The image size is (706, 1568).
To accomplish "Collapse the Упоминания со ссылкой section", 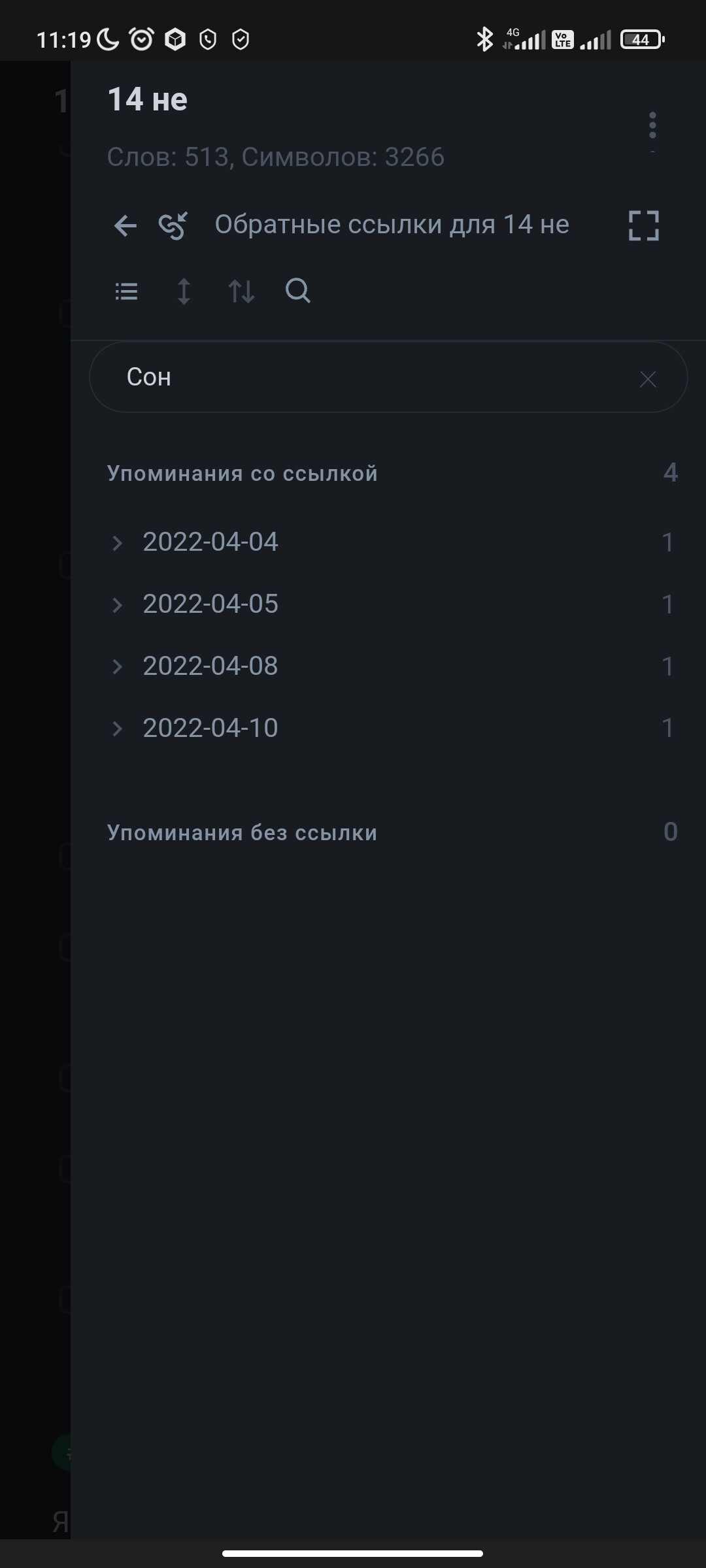I will 392,473.
